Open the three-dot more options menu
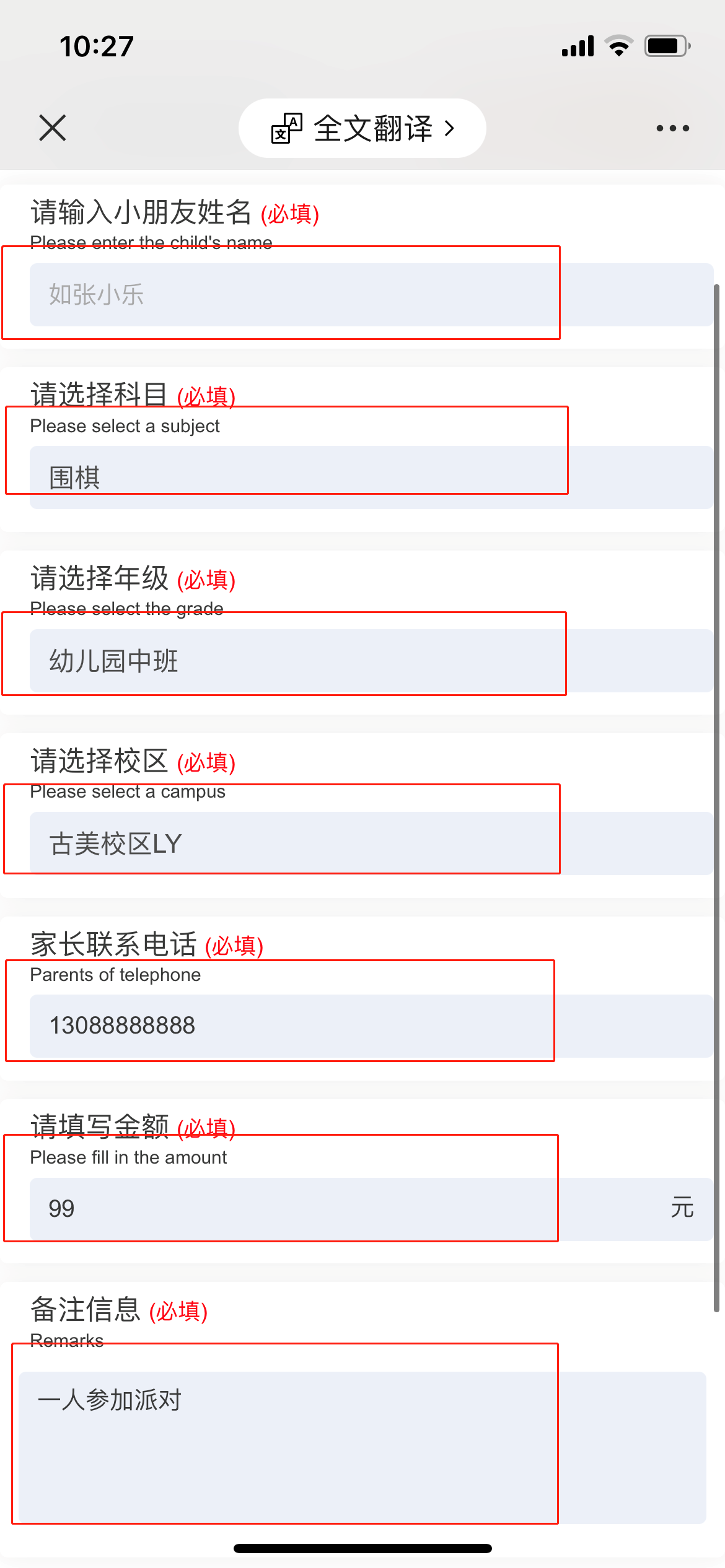Screen dimensions: 725x1568 point(673,128)
